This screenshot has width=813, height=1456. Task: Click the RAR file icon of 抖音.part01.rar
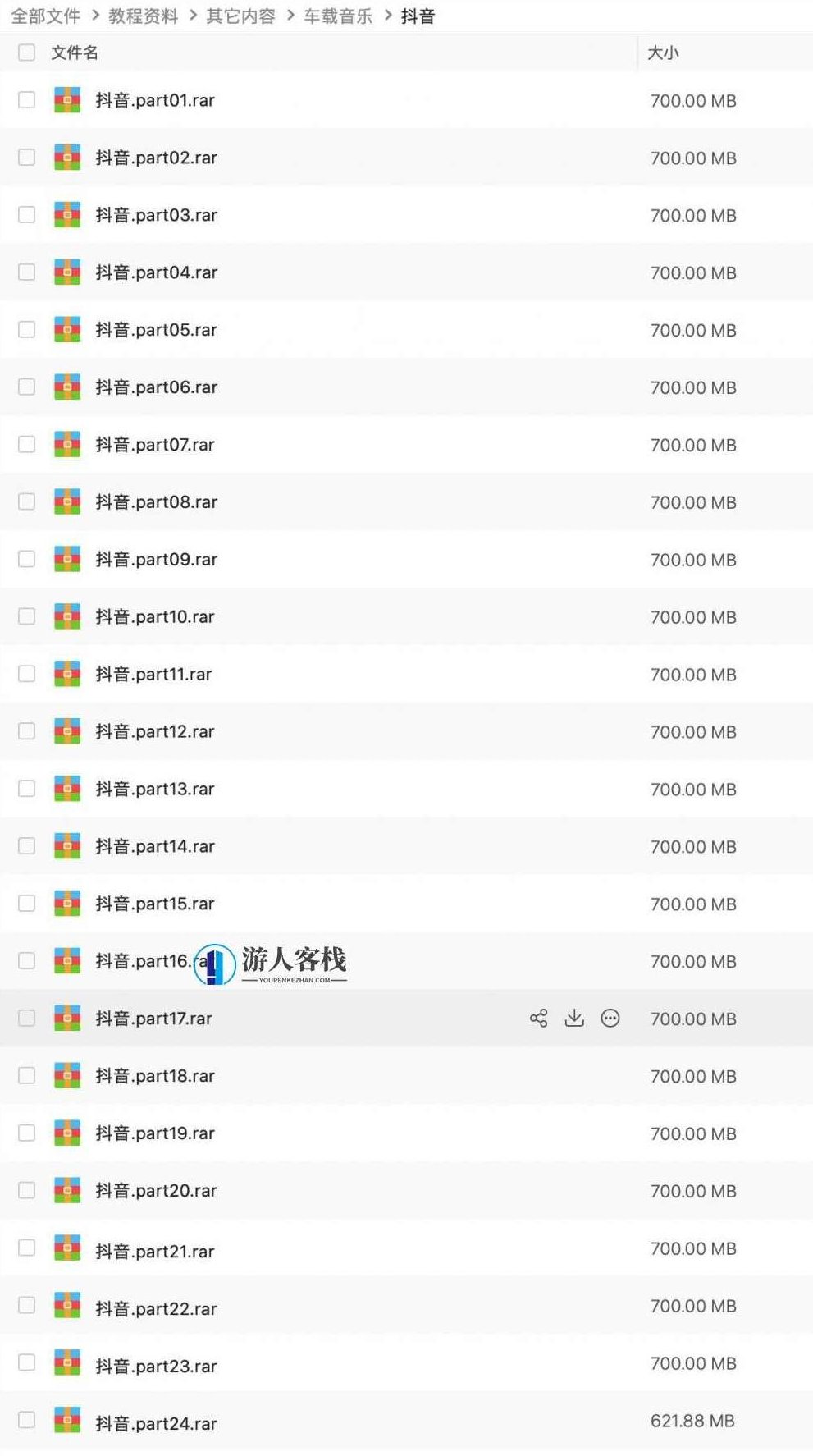[x=66, y=100]
